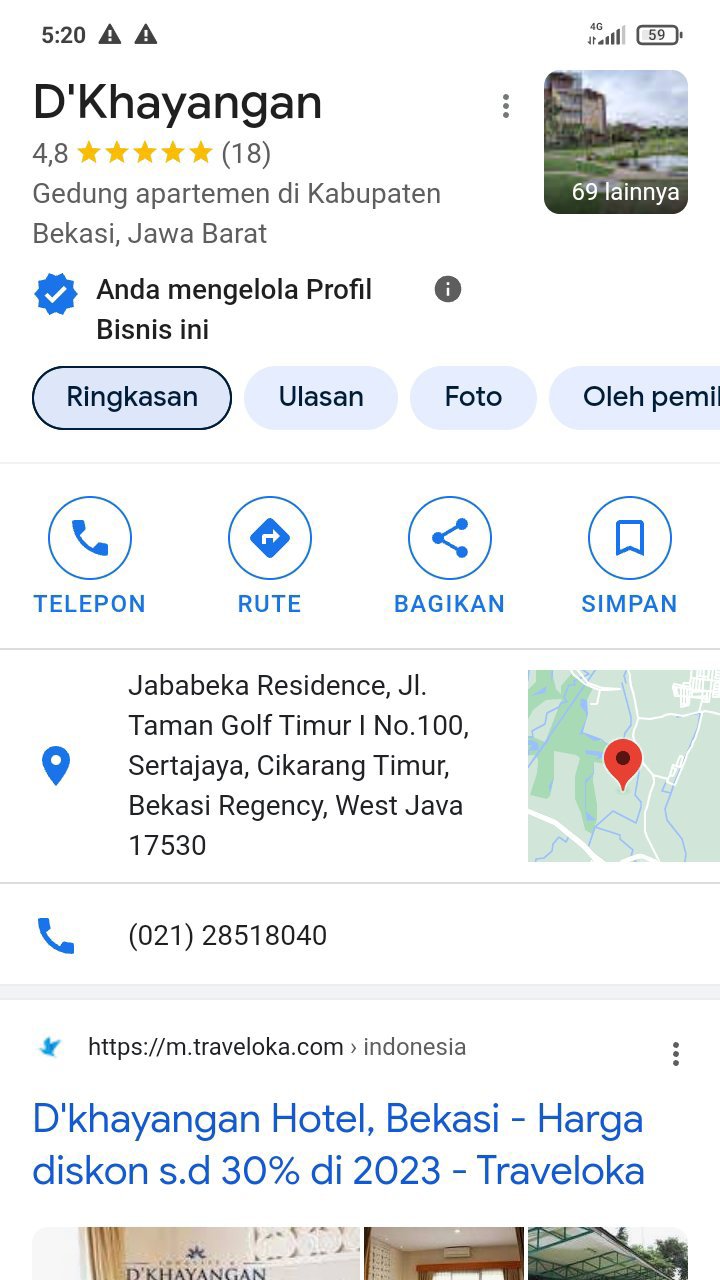
Task: Open the reviews count (18) link
Action: (246, 153)
